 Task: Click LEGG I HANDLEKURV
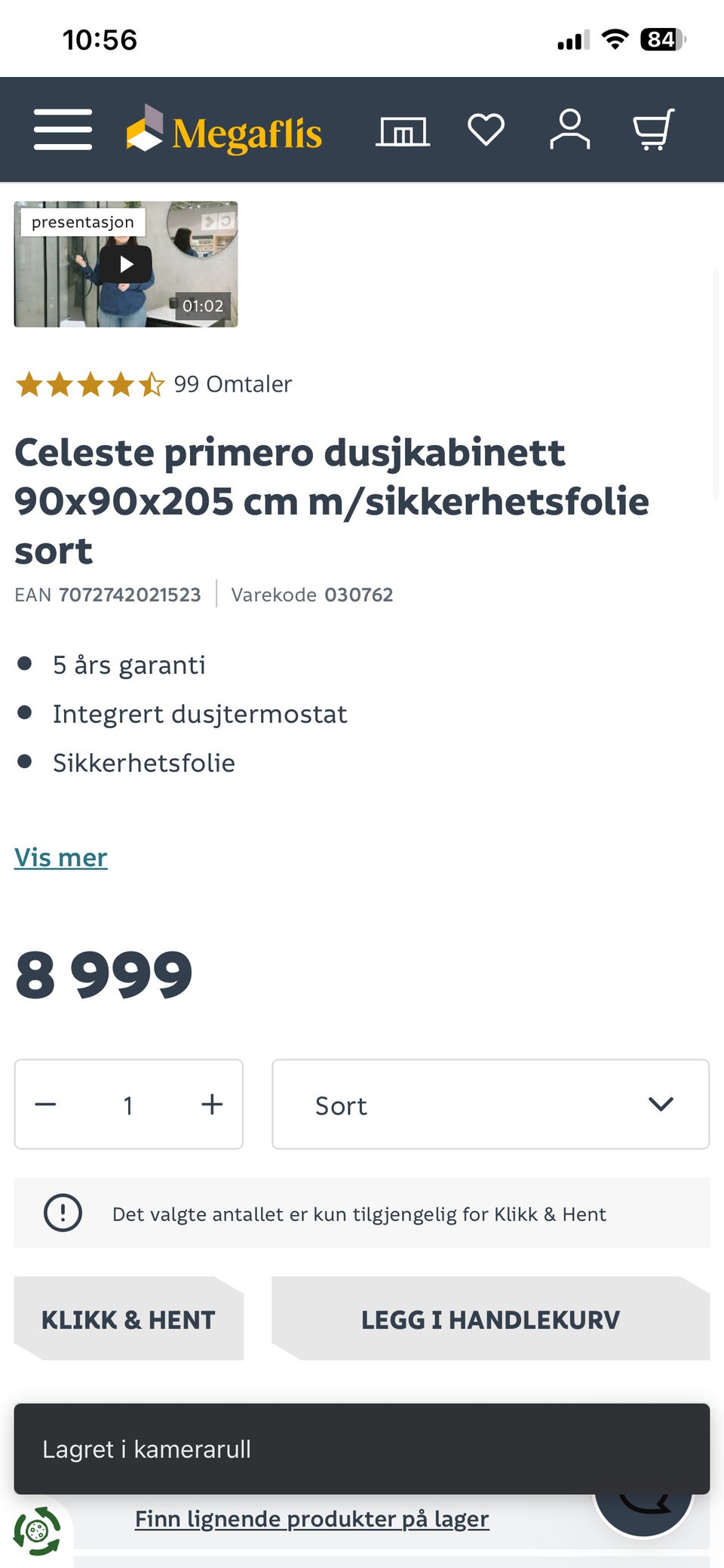[x=489, y=1319]
